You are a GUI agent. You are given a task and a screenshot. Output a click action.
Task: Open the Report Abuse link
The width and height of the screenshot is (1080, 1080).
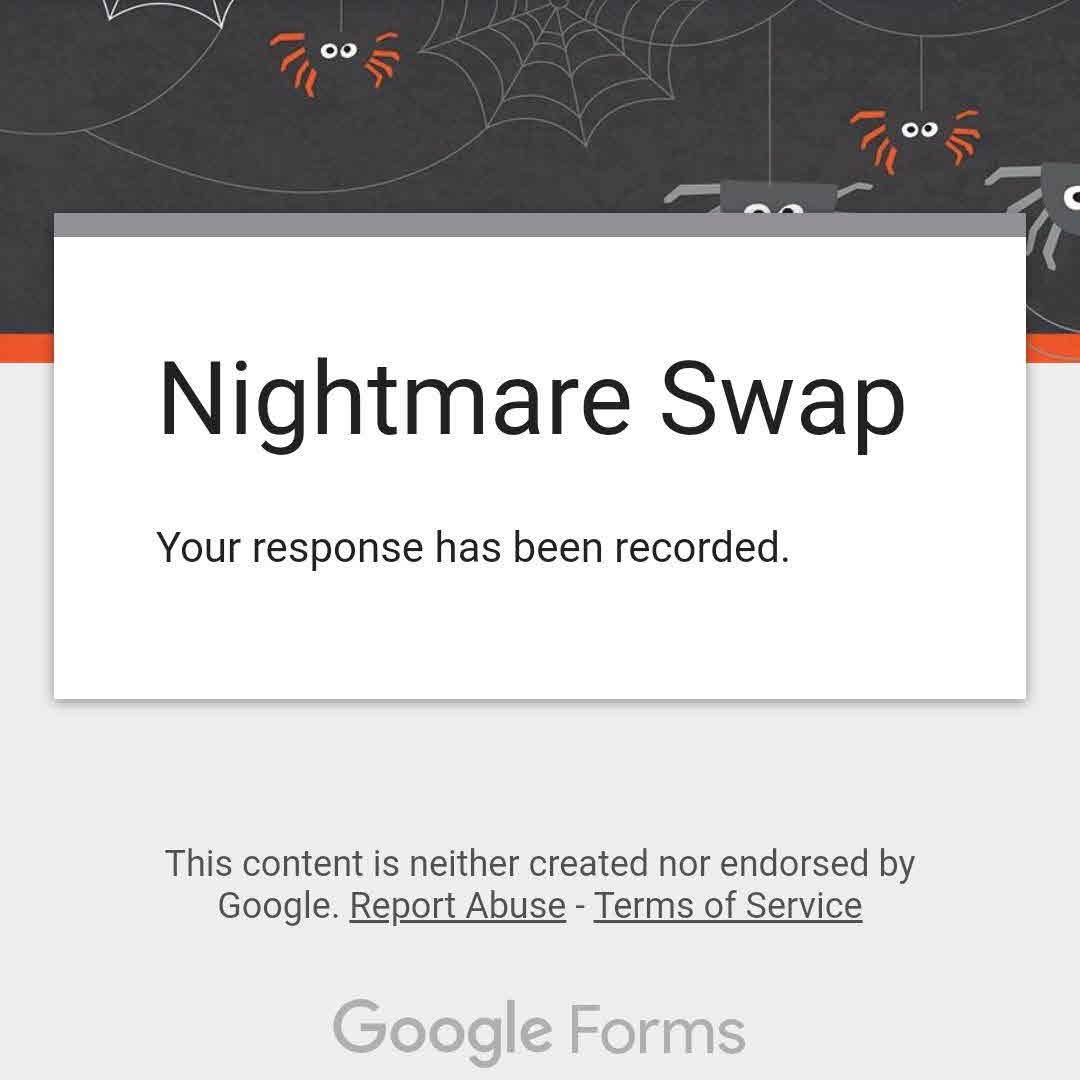pyautogui.click(x=457, y=906)
